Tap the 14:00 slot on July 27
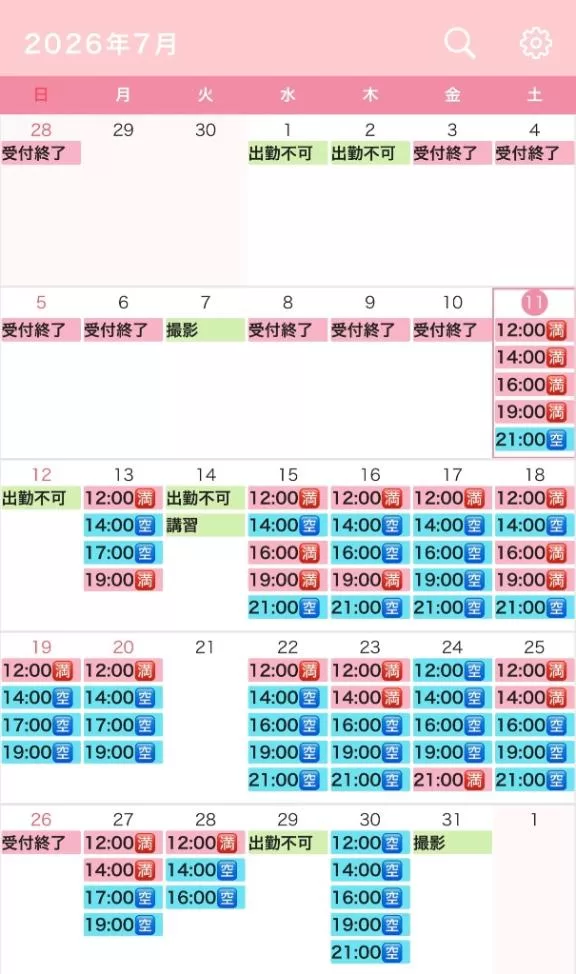The width and height of the screenshot is (576, 974). [x=123, y=870]
